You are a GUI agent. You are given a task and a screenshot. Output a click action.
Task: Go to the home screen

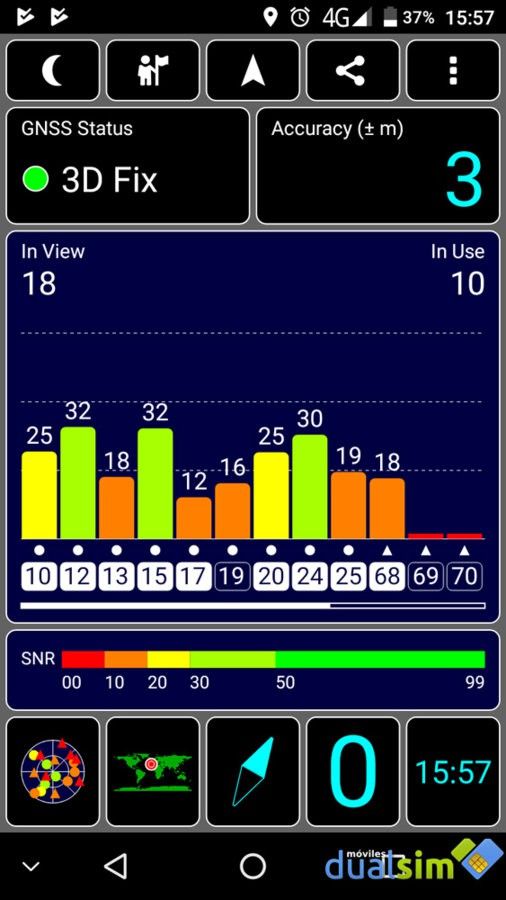click(253, 866)
